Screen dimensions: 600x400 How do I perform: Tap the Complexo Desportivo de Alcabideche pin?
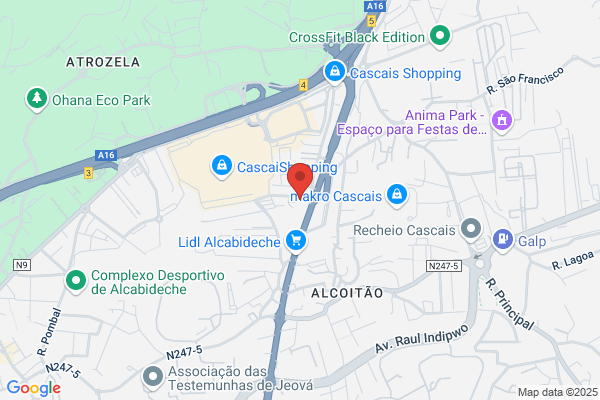tap(76, 281)
